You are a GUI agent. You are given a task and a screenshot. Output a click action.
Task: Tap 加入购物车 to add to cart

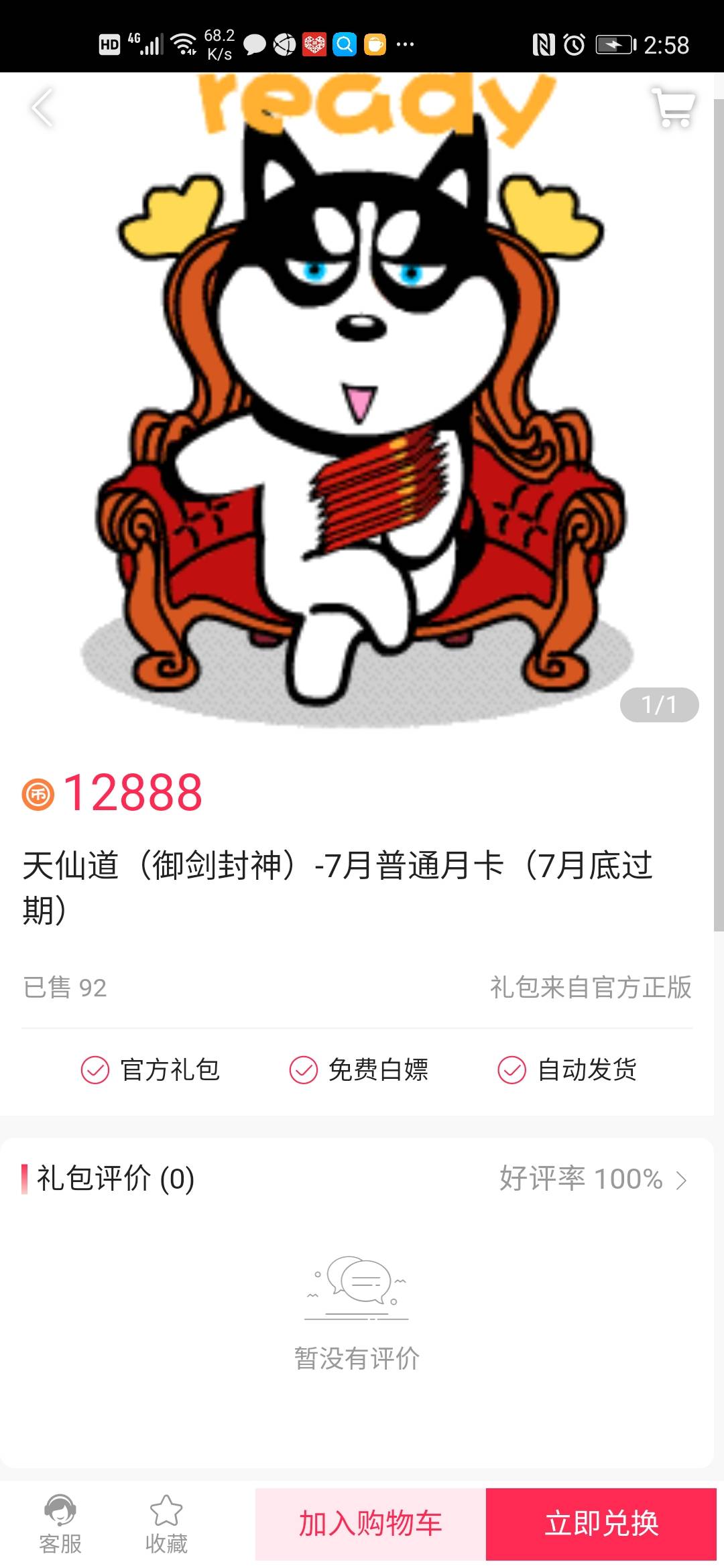pyautogui.click(x=370, y=1524)
